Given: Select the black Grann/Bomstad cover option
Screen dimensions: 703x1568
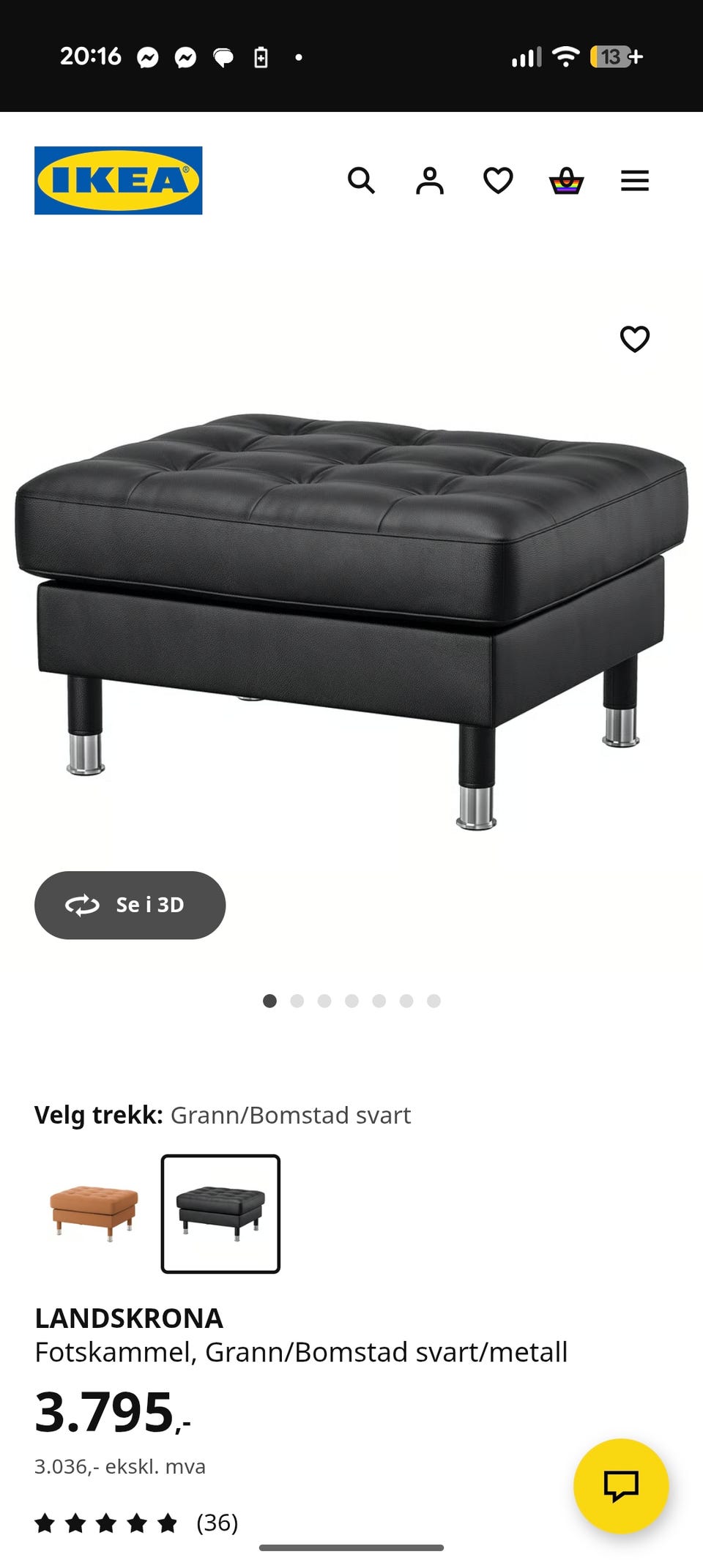Looking at the screenshot, I should [x=220, y=1213].
